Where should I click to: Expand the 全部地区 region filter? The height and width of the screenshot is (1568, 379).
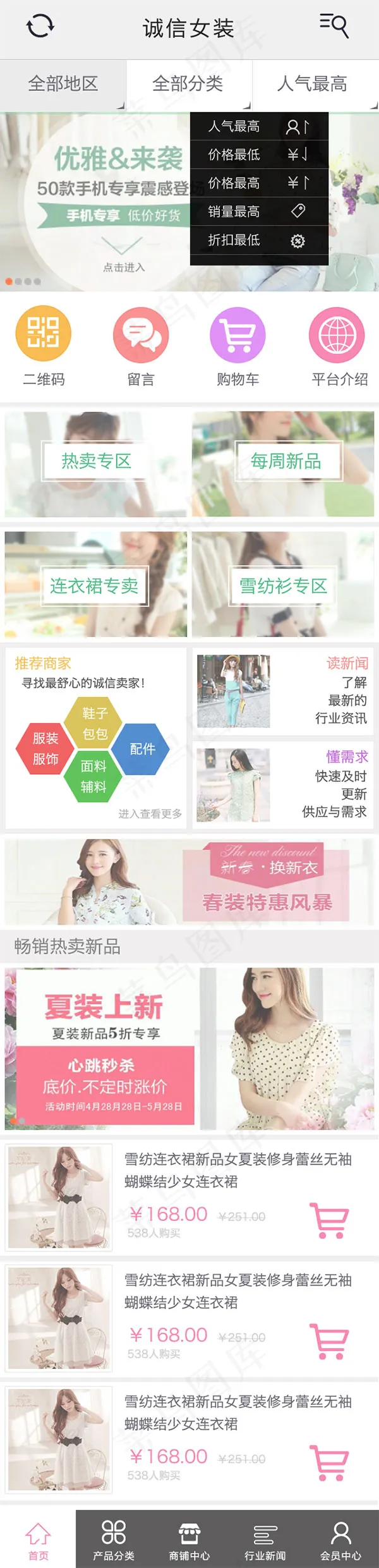(63, 84)
